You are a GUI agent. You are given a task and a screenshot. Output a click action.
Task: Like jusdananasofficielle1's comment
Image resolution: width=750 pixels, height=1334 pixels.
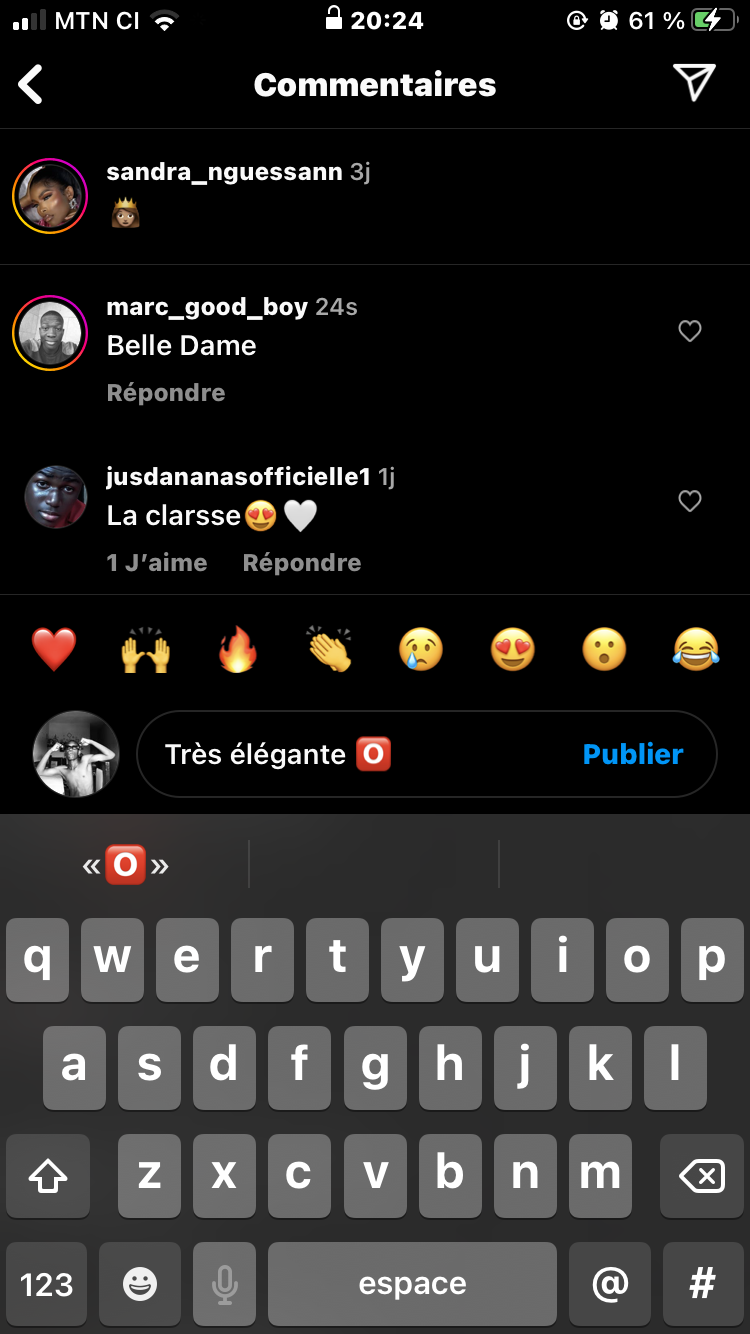[690, 501]
